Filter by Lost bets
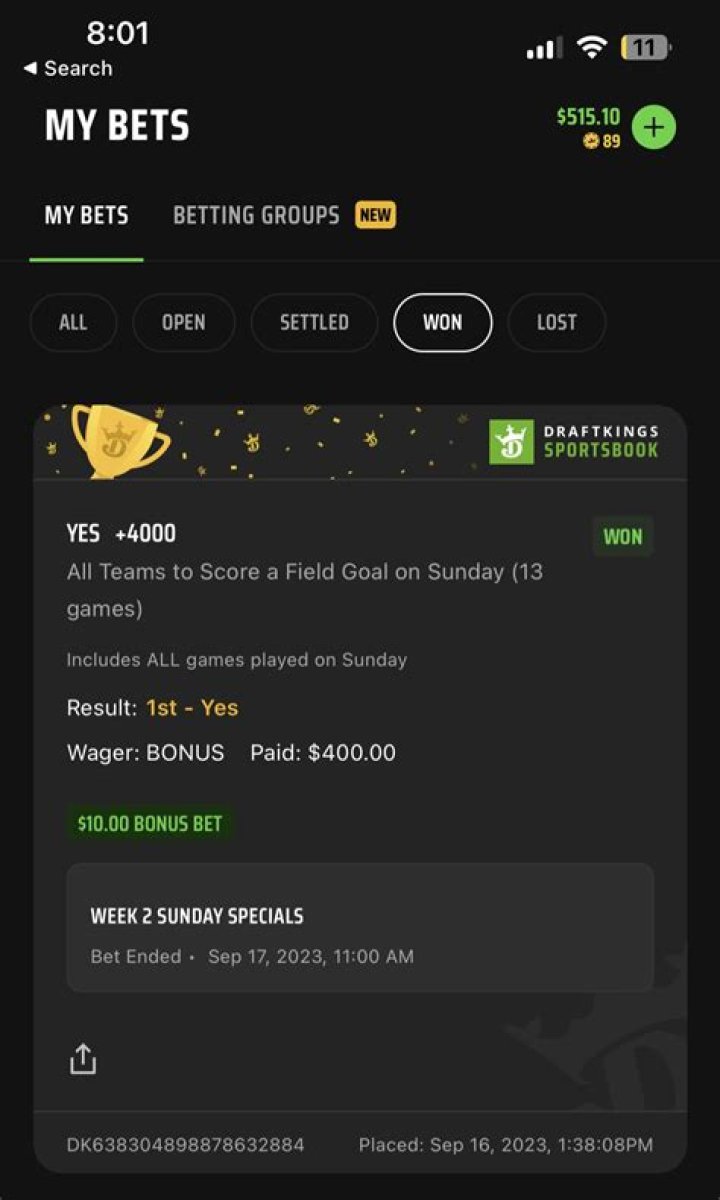Image resolution: width=720 pixels, height=1200 pixels. pyautogui.click(x=556, y=322)
